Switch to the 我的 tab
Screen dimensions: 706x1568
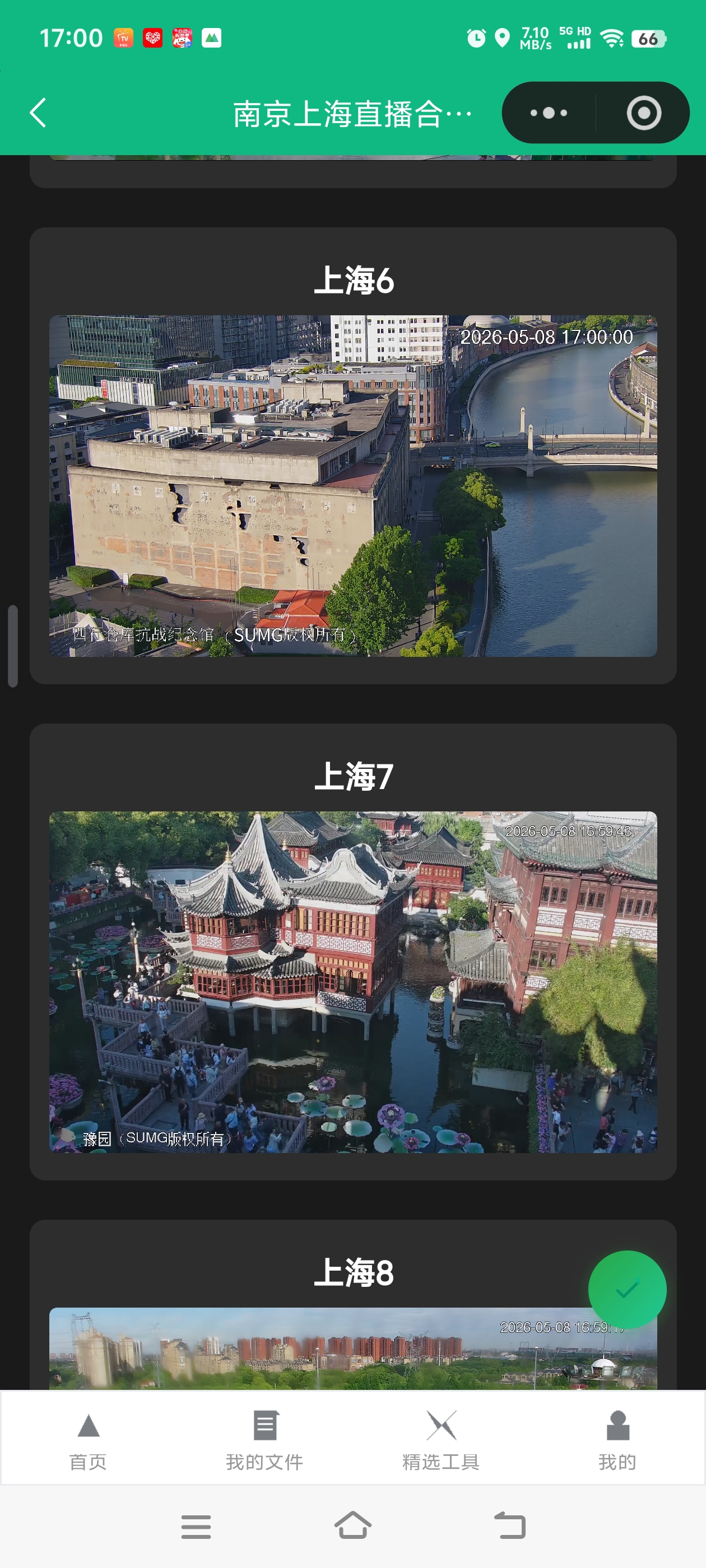click(x=617, y=1440)
